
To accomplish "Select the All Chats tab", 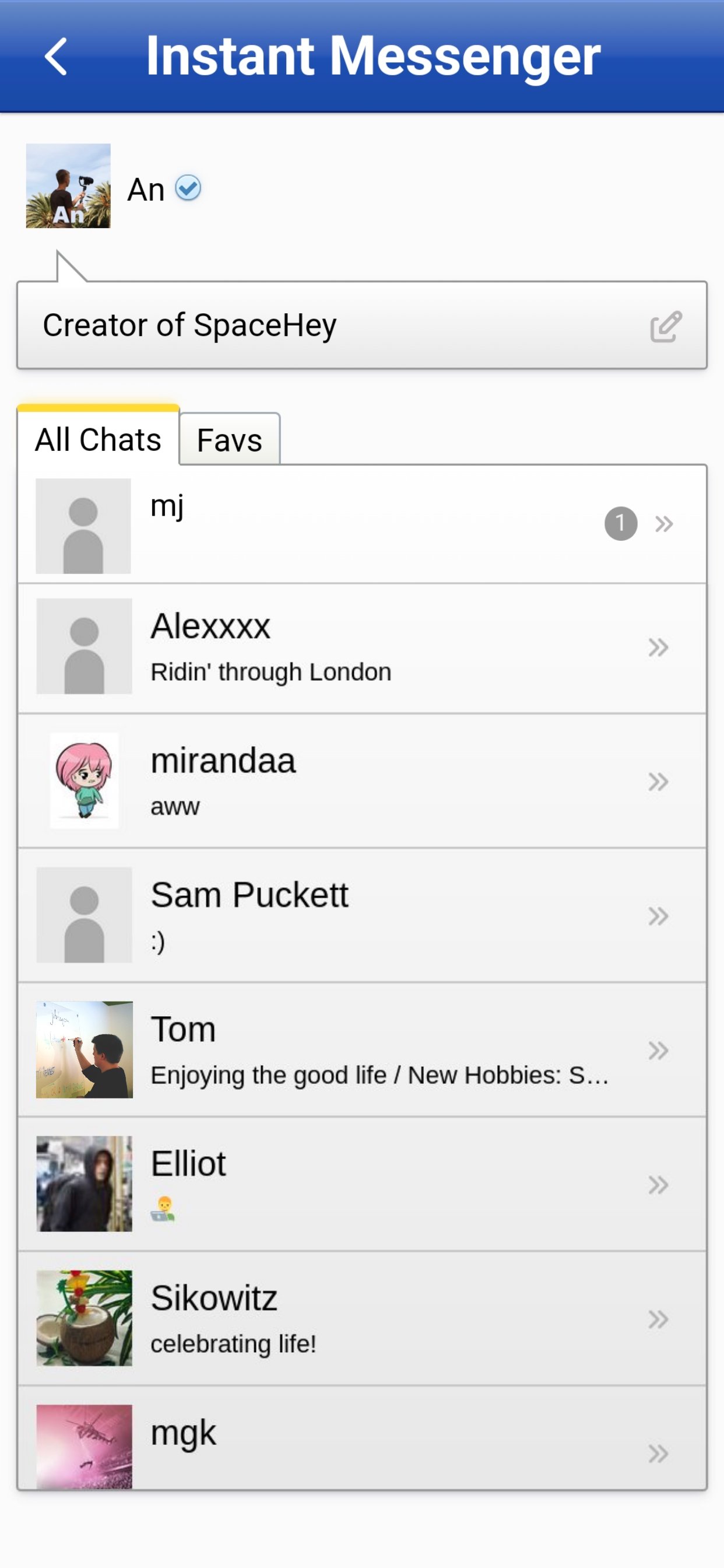I will pyautogui.click(x=99, y=438).
